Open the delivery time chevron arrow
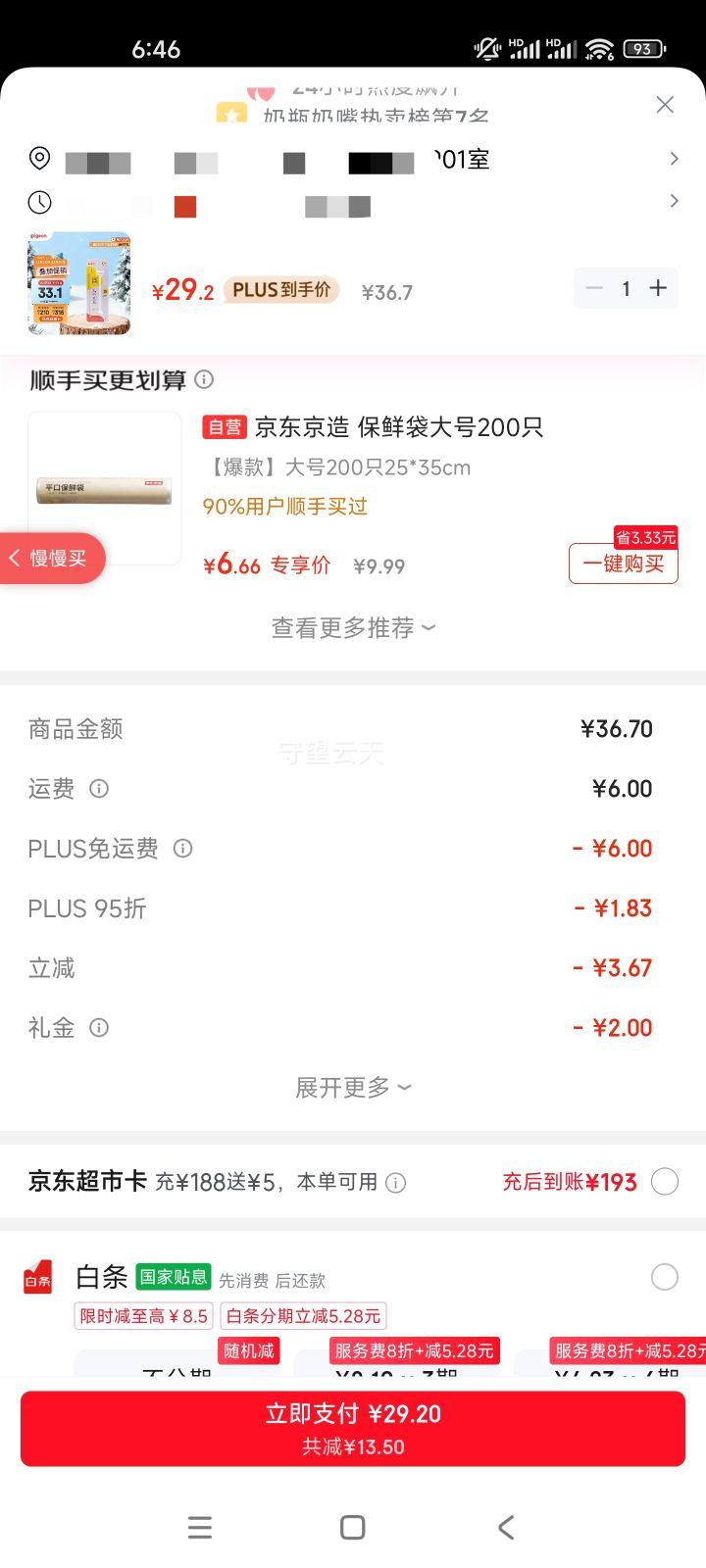706x1568 pixels. [x=675, y=200]
